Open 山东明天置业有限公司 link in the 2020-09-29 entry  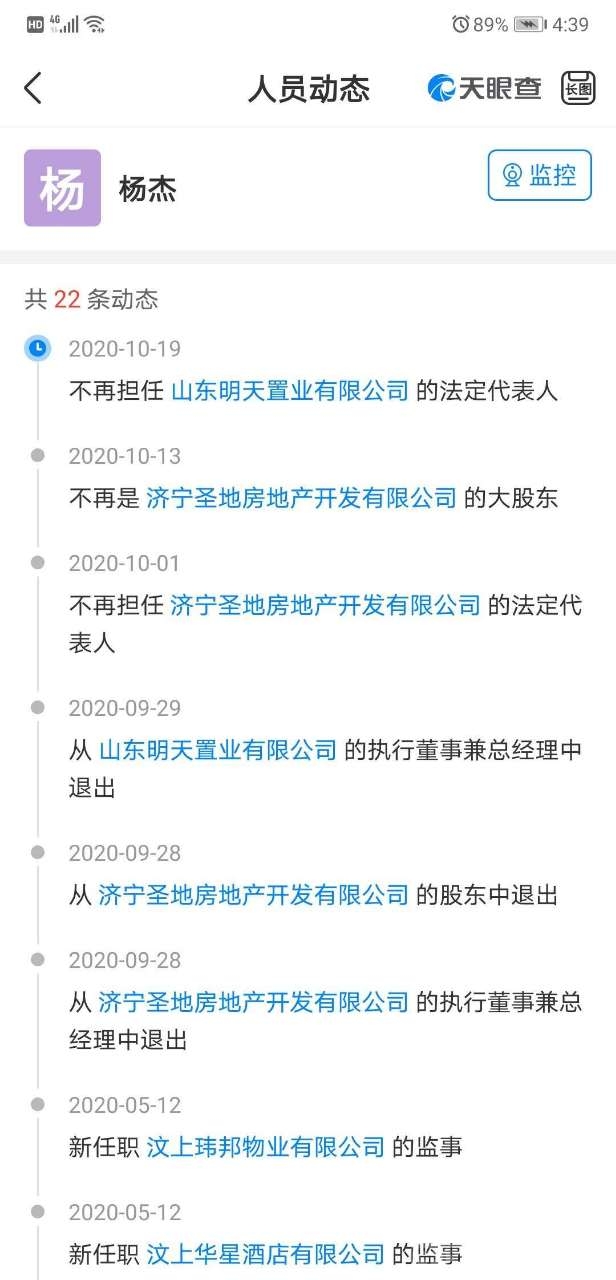click(217, 750)
